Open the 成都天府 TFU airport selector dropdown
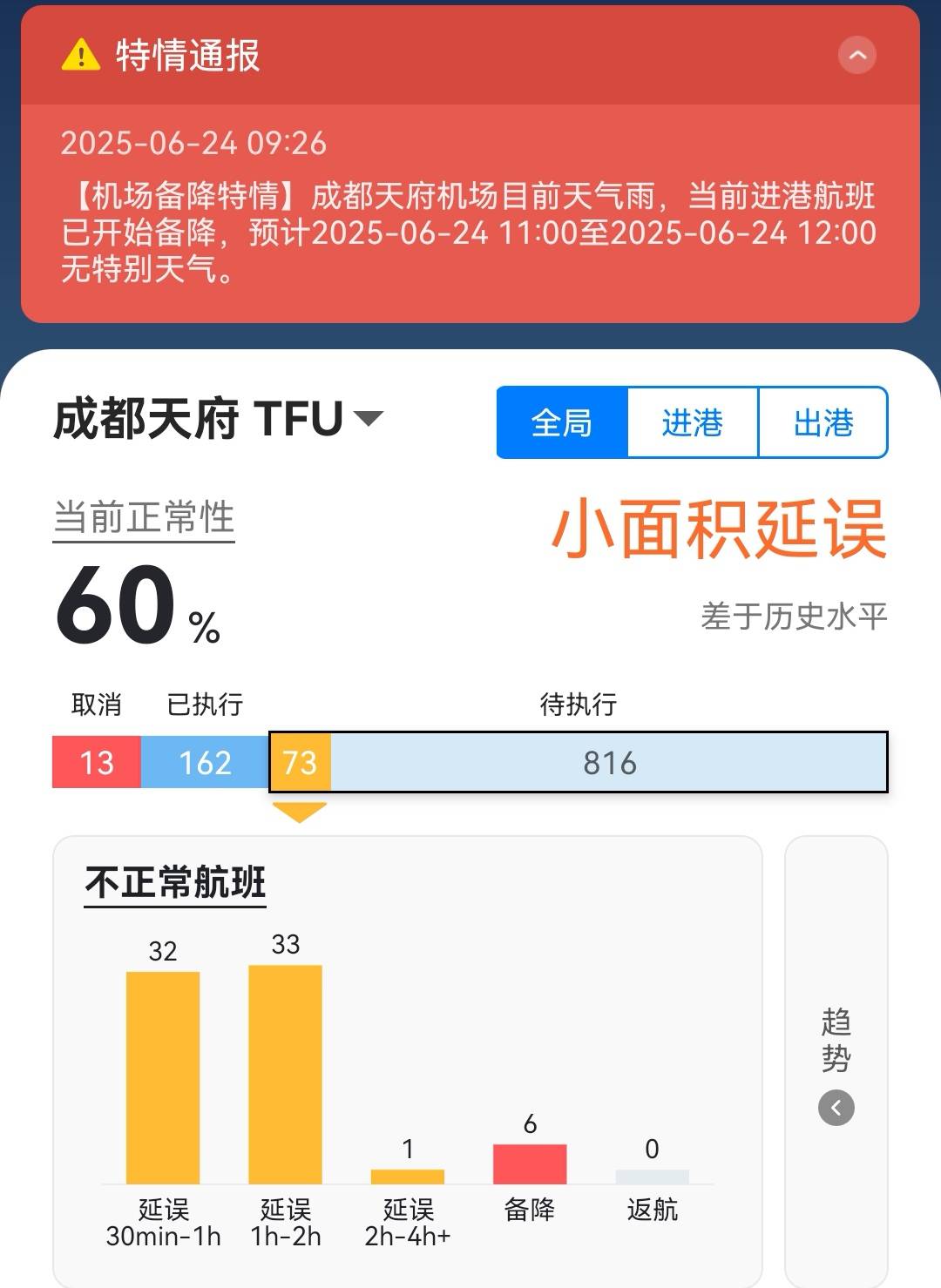 pos(369,418)
